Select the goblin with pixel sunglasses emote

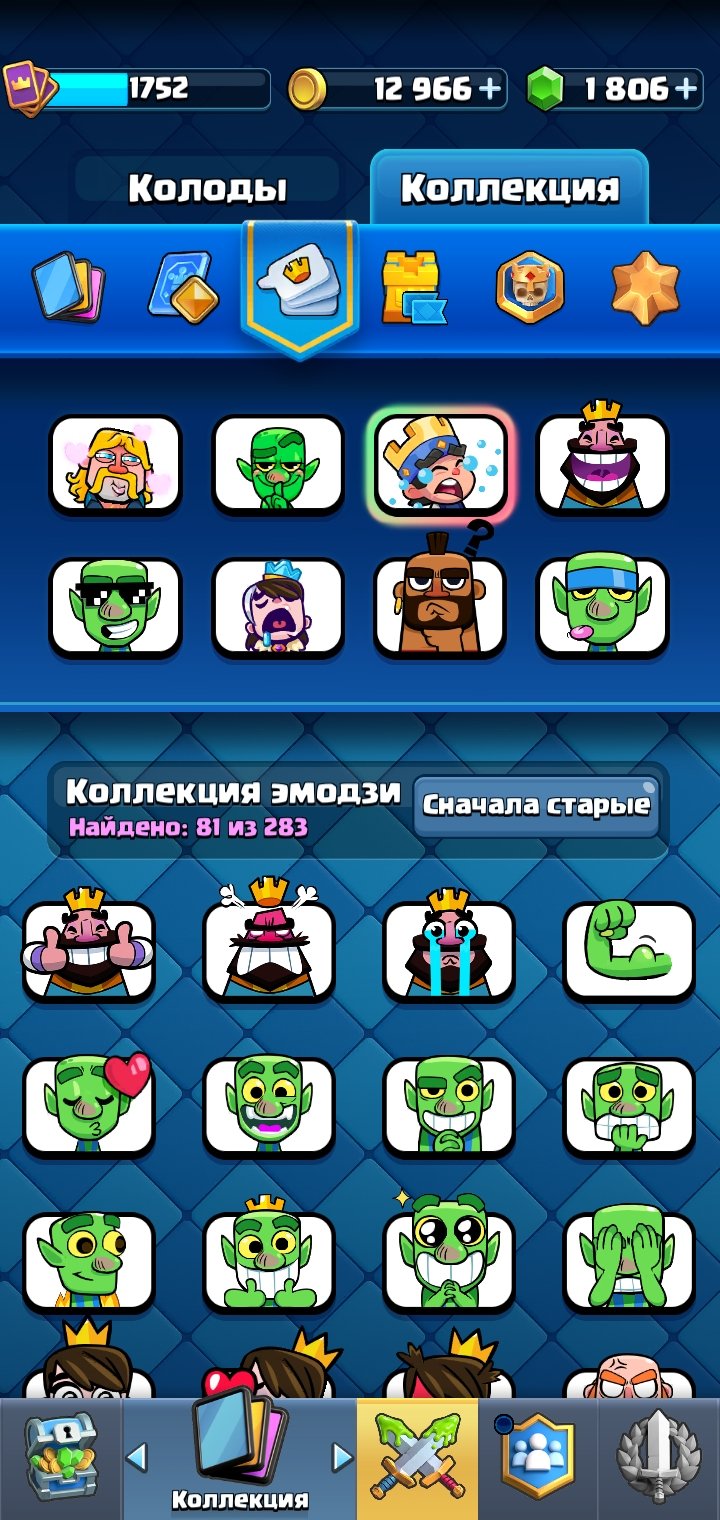click(x=115, y=607)
